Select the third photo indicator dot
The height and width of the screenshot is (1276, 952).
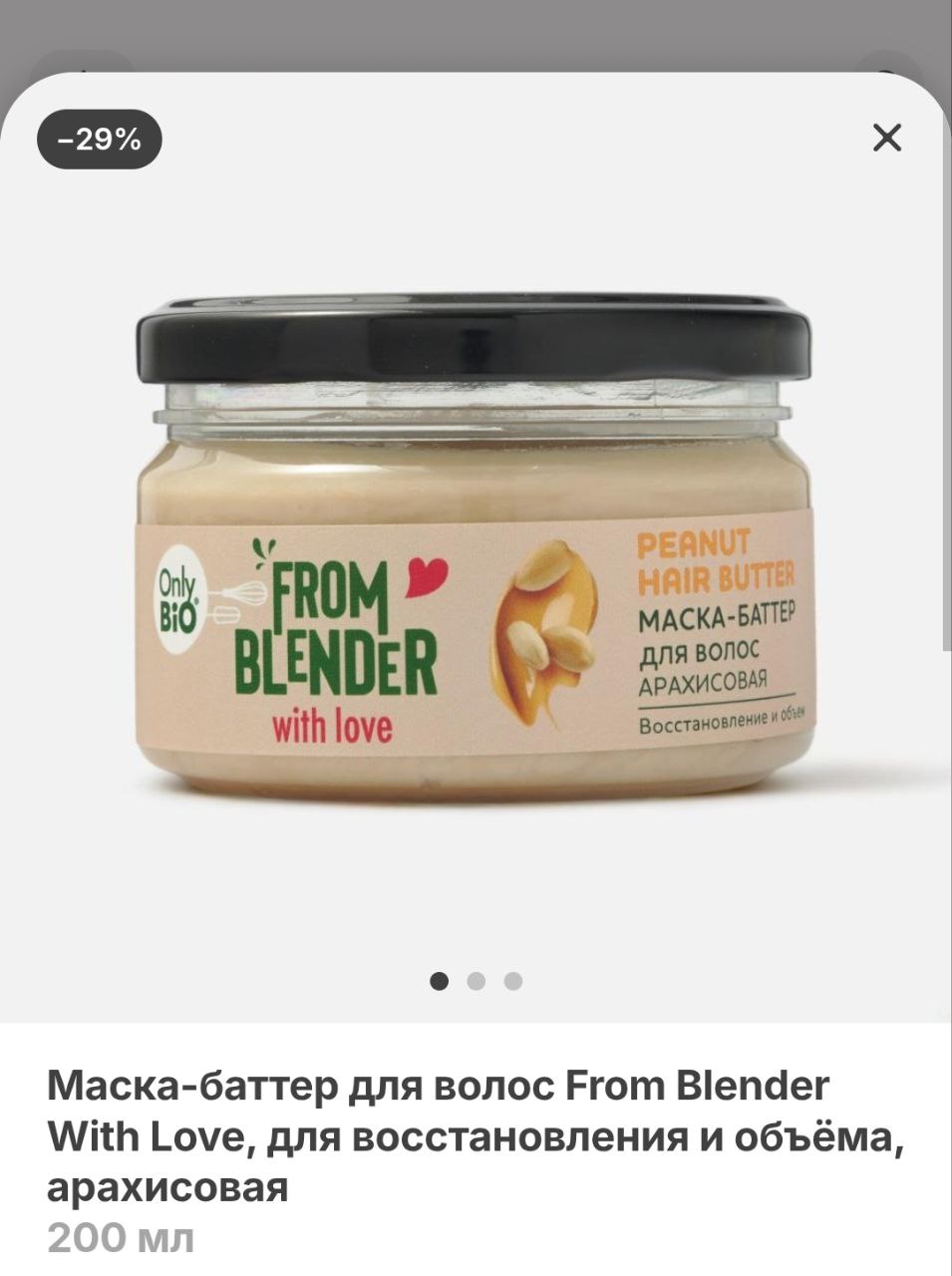tap(512, 981)
